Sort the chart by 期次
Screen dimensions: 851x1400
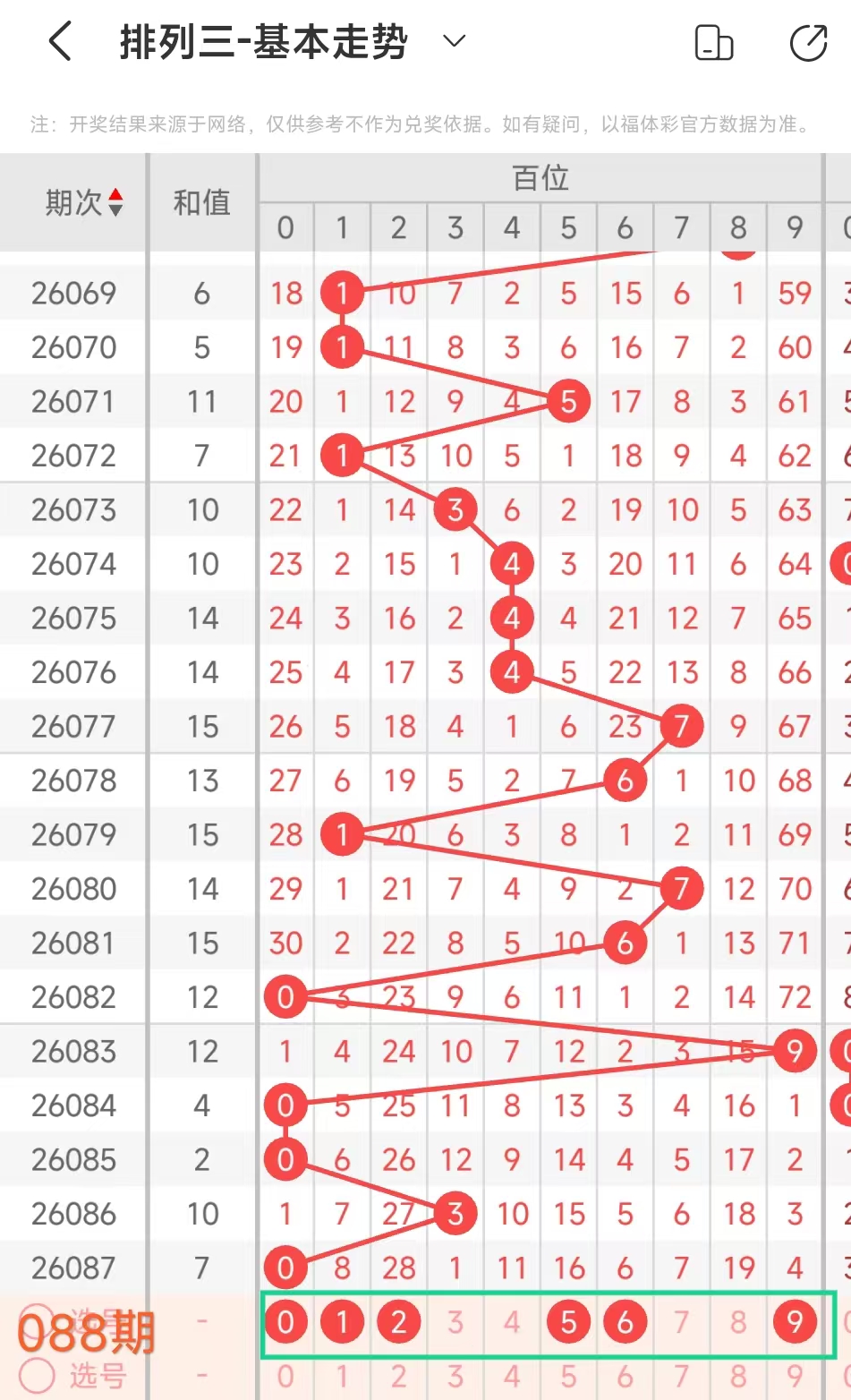(83, 203)
